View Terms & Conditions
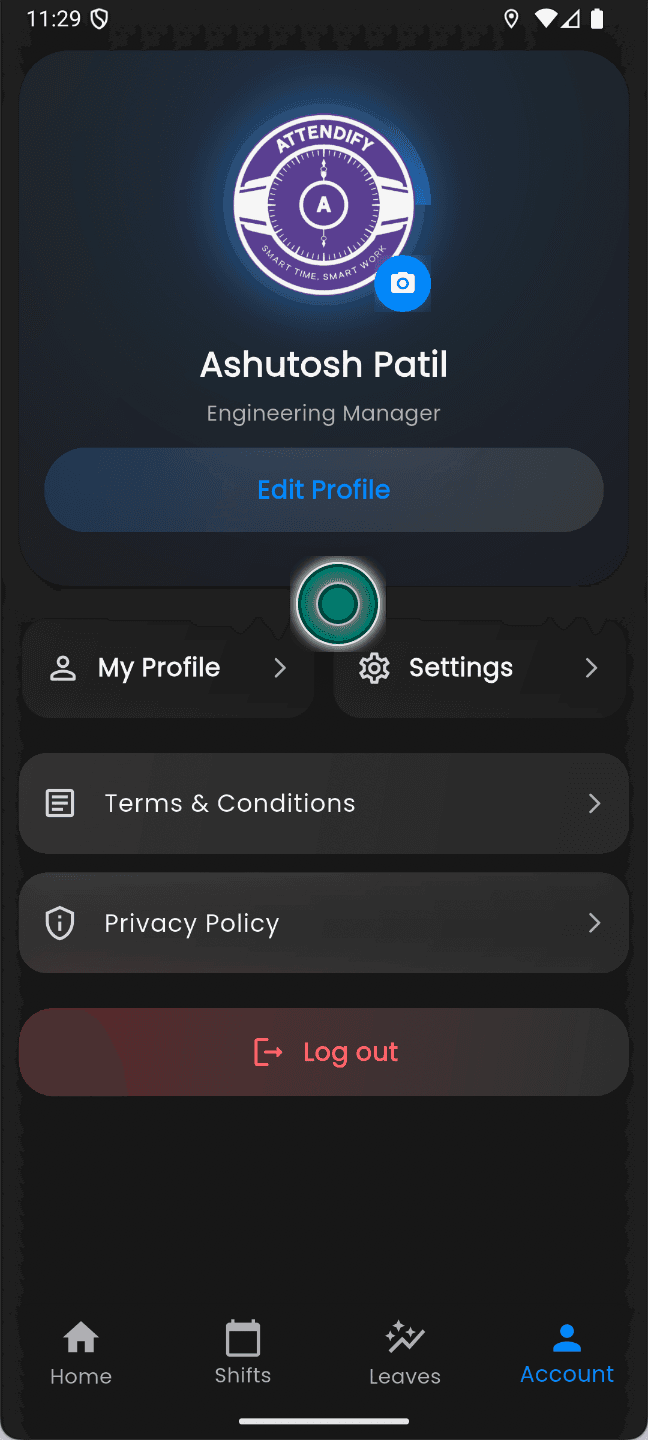 coord(323,803)
